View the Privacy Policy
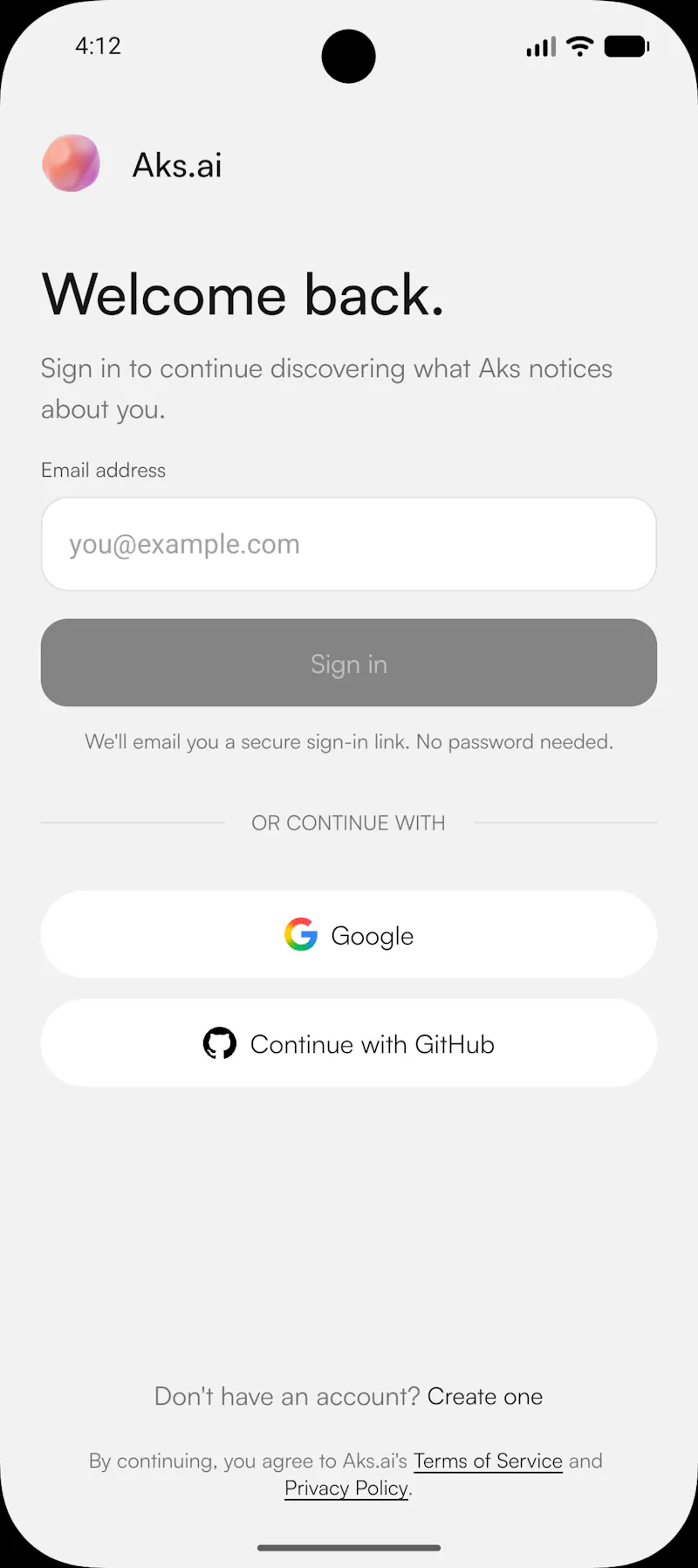Viewport: 698px width, 1568px height. (x=346, y=1488)
